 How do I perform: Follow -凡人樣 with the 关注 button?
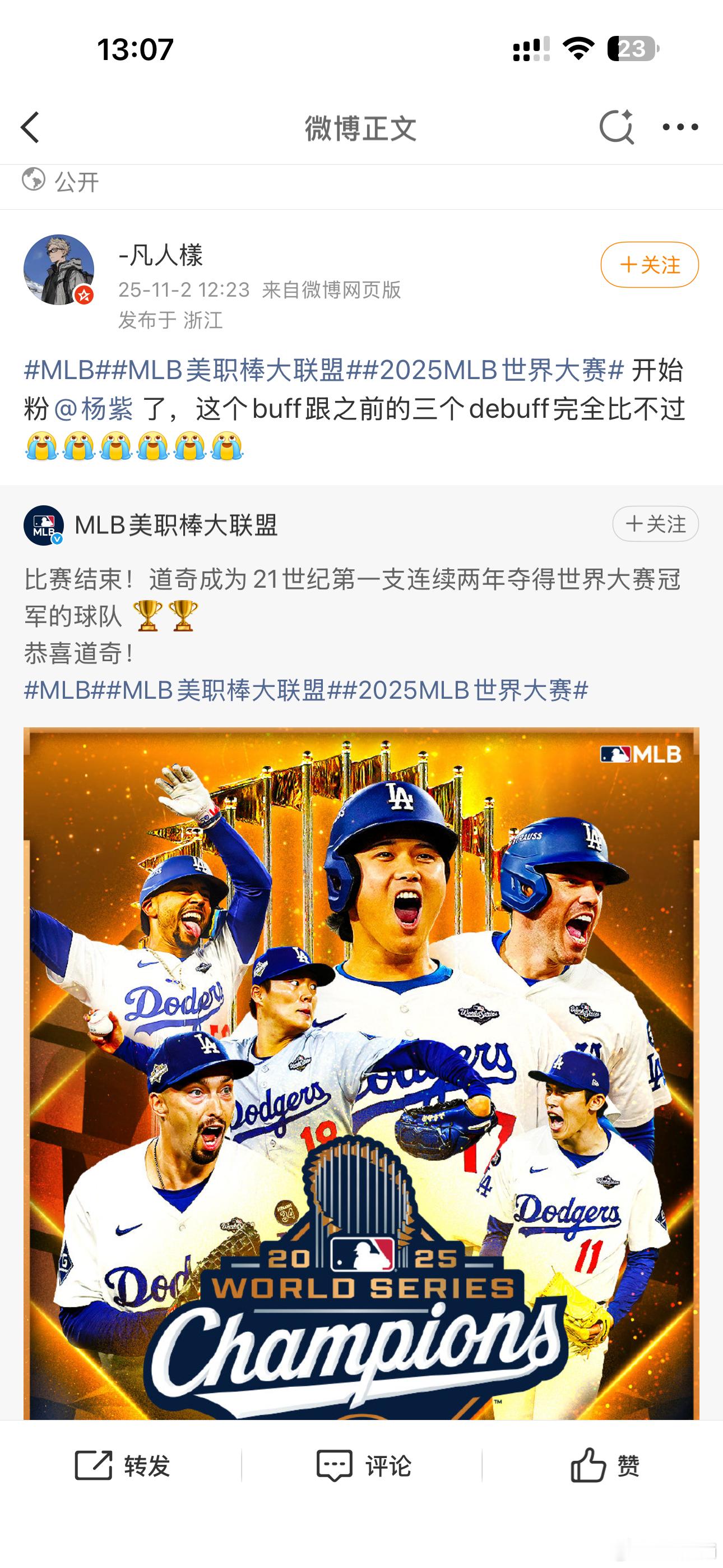[x=649, y=265]
